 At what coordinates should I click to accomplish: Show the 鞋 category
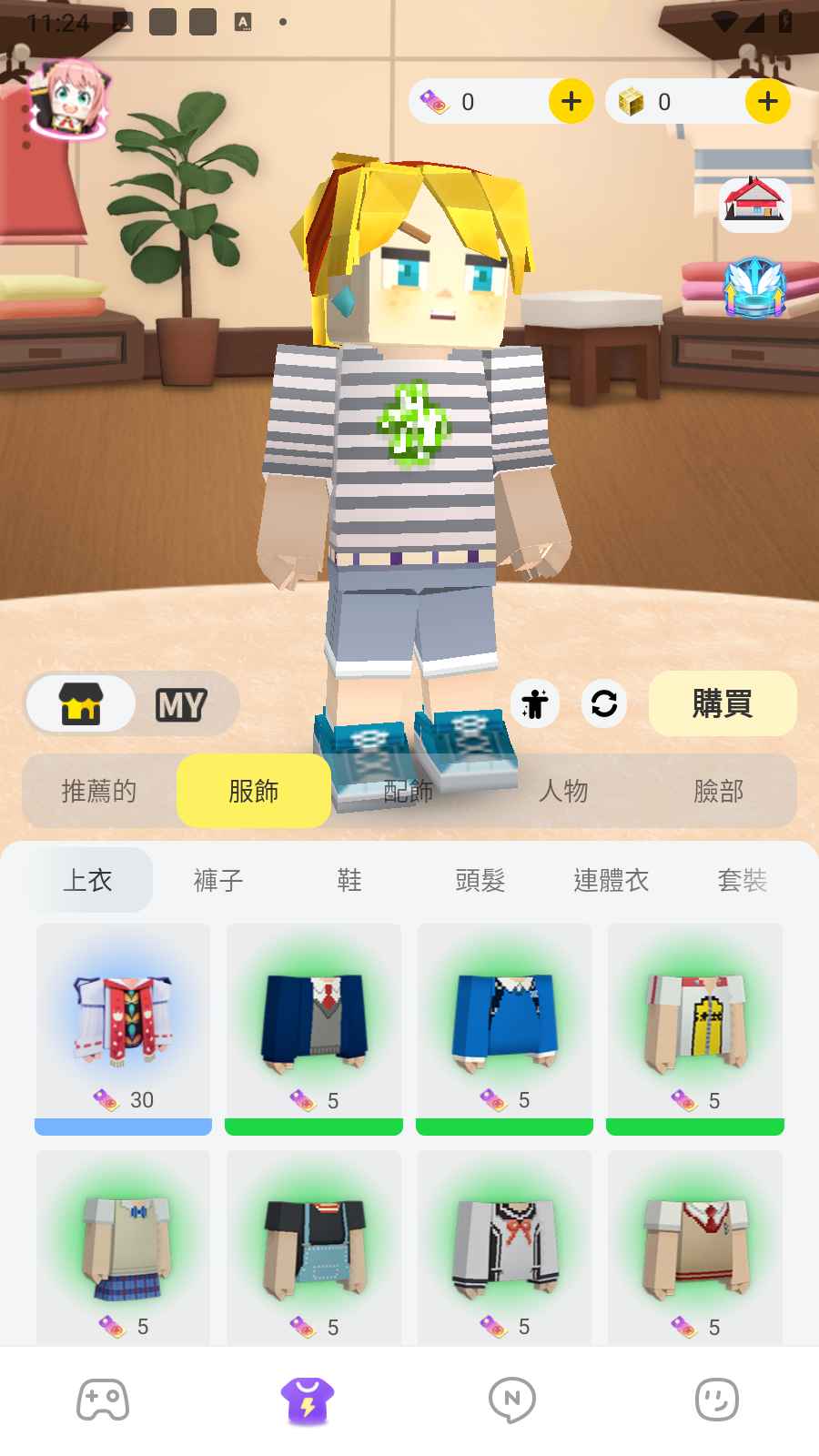tap(349, 880)
